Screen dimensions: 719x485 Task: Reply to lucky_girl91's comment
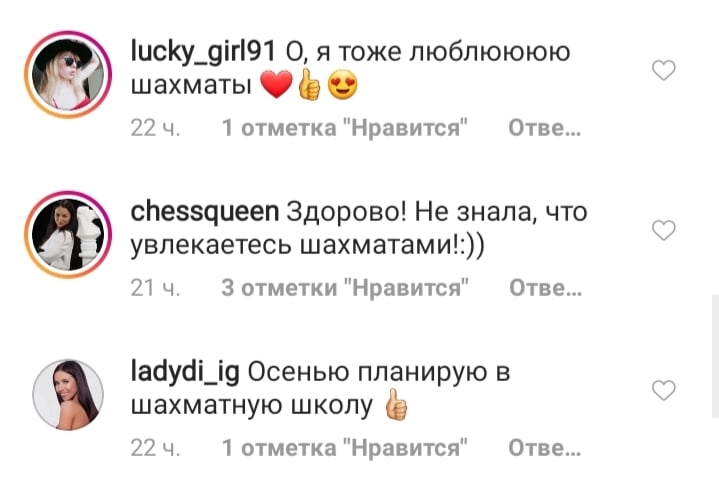click(545, 129)
